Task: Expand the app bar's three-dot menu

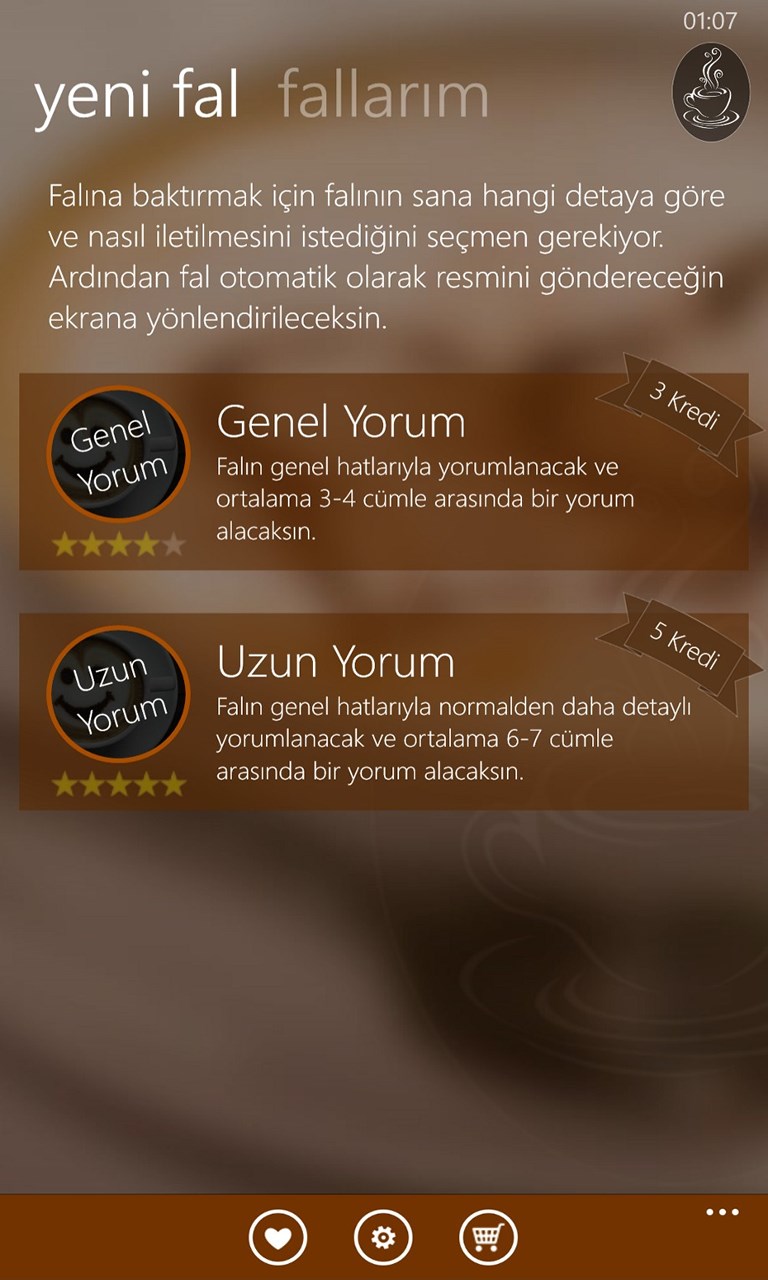Action: pyautogui.click(x=722, y=1213)
